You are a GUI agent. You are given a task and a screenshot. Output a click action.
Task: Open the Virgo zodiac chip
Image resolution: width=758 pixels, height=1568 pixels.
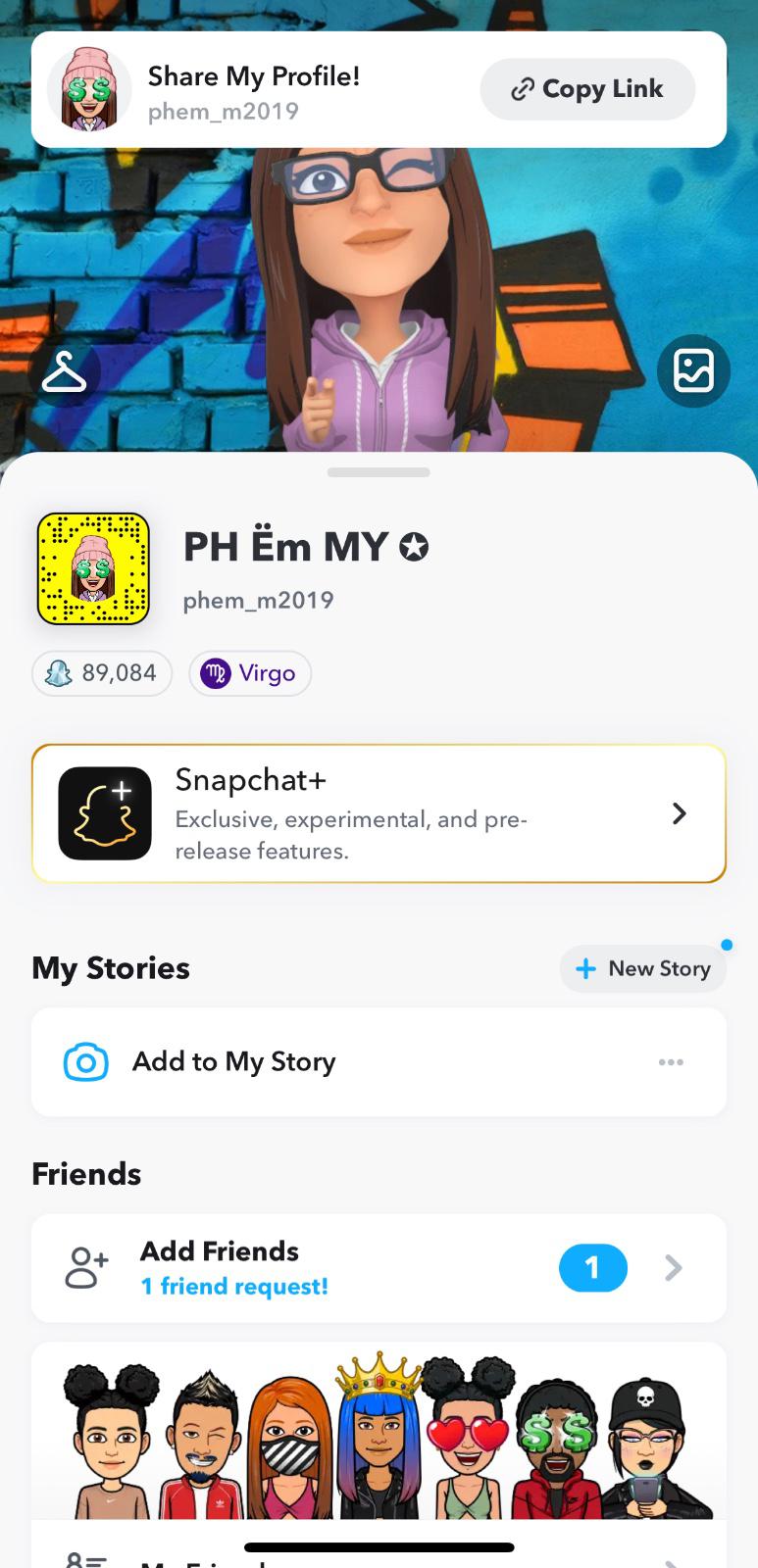(250, 673)
